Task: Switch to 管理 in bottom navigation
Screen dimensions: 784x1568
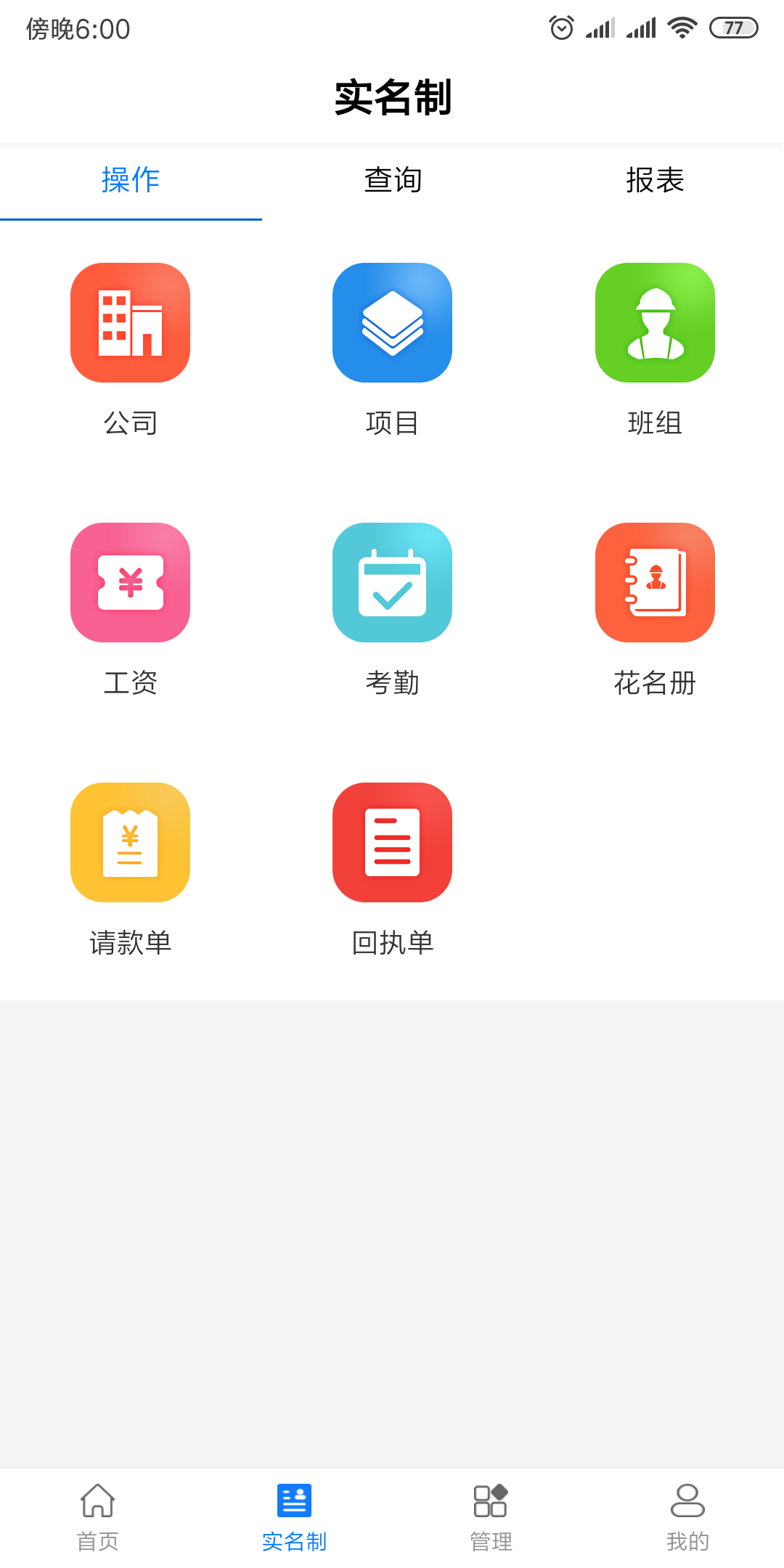Action: coord(491,1517)
